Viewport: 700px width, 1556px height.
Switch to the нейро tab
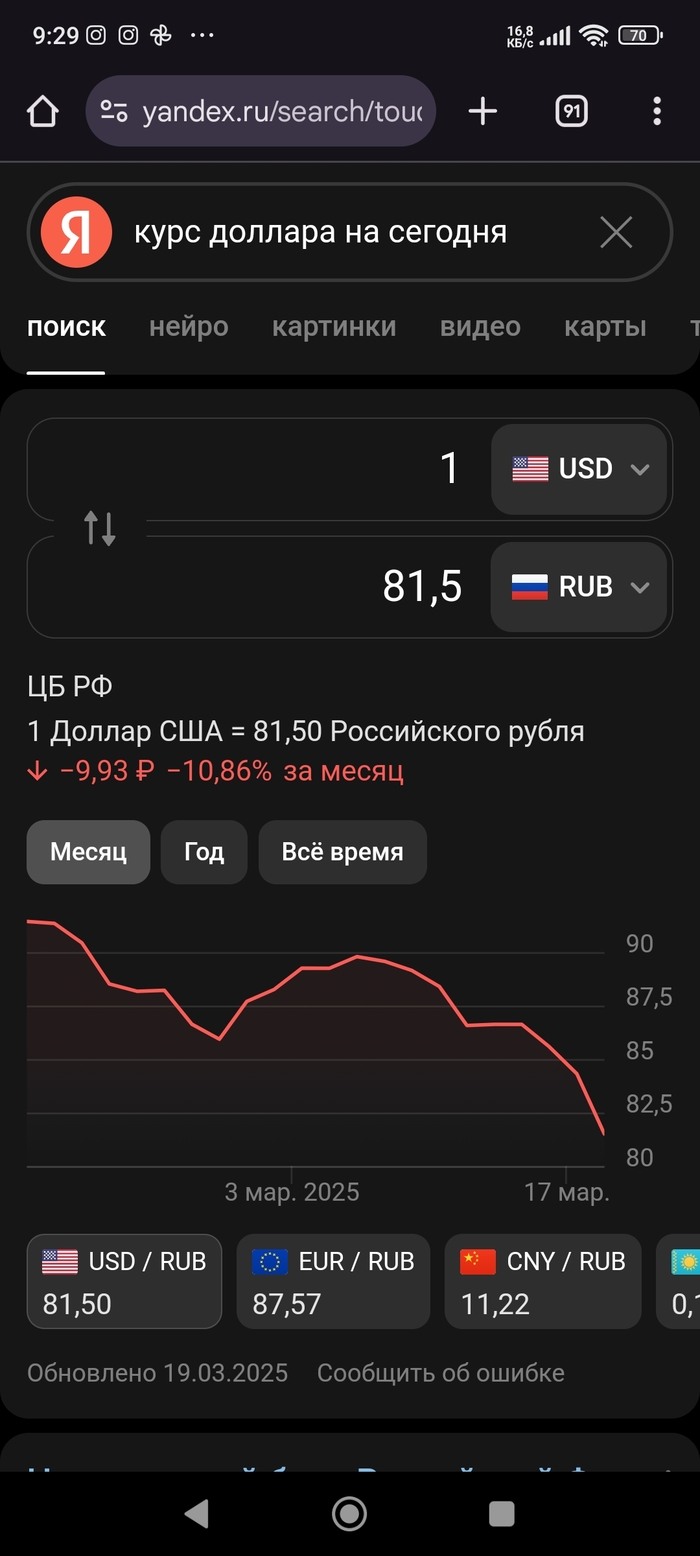[x=188, y=327]
